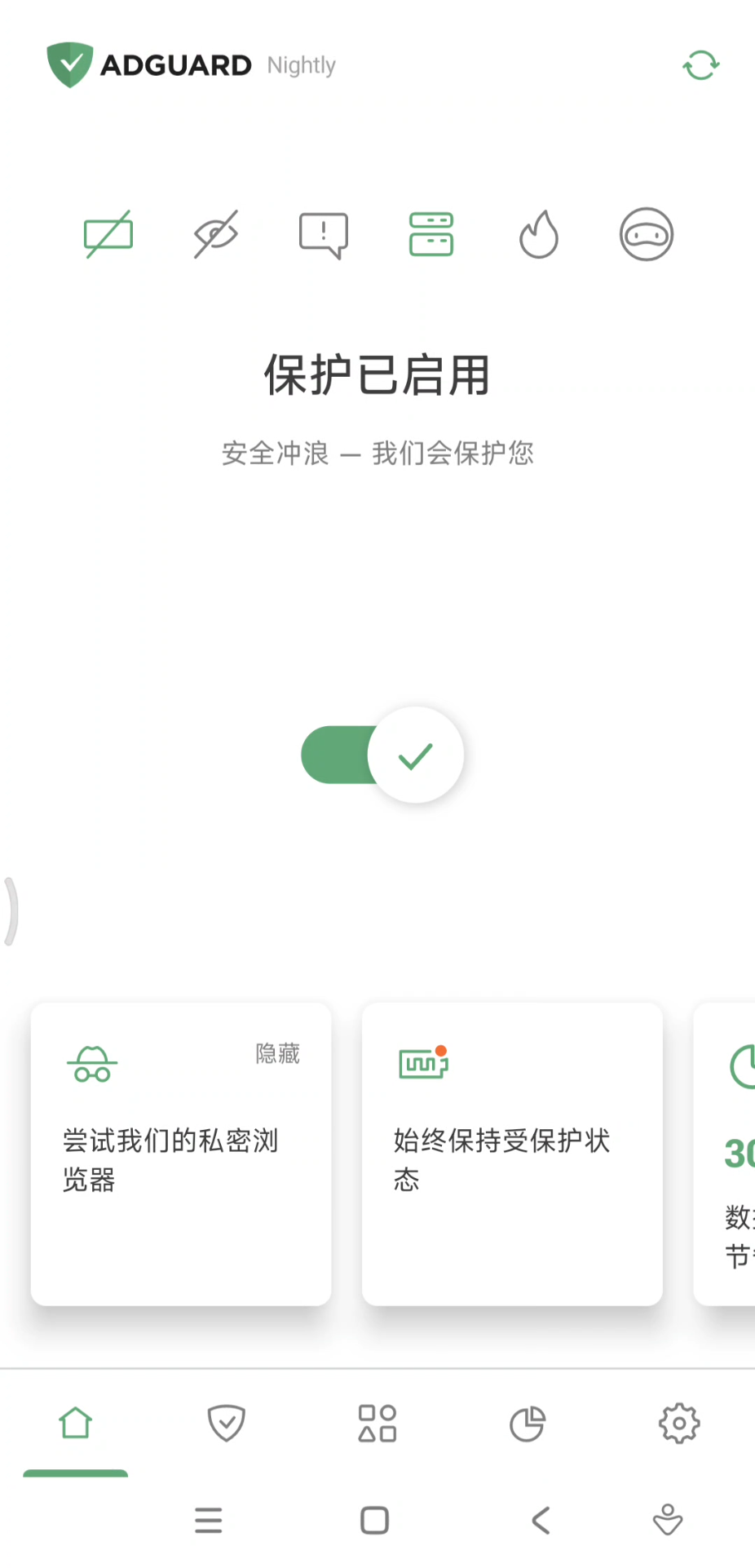The height and width of the screenshot is (1568, 755).
Task: Hide the private browser card via 隐藏
Action: click(278, 1054)
